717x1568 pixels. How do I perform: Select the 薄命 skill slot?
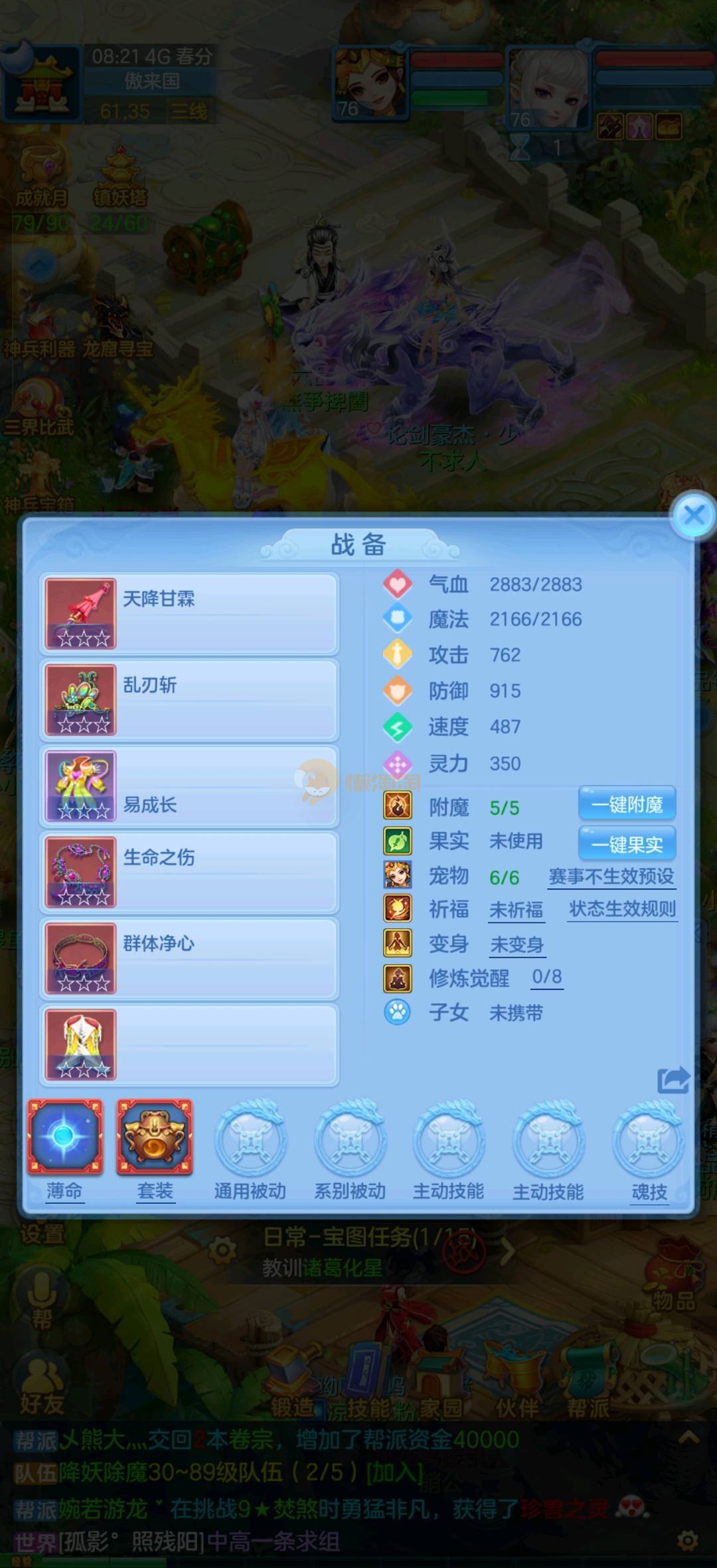(x=64, y=1138)
